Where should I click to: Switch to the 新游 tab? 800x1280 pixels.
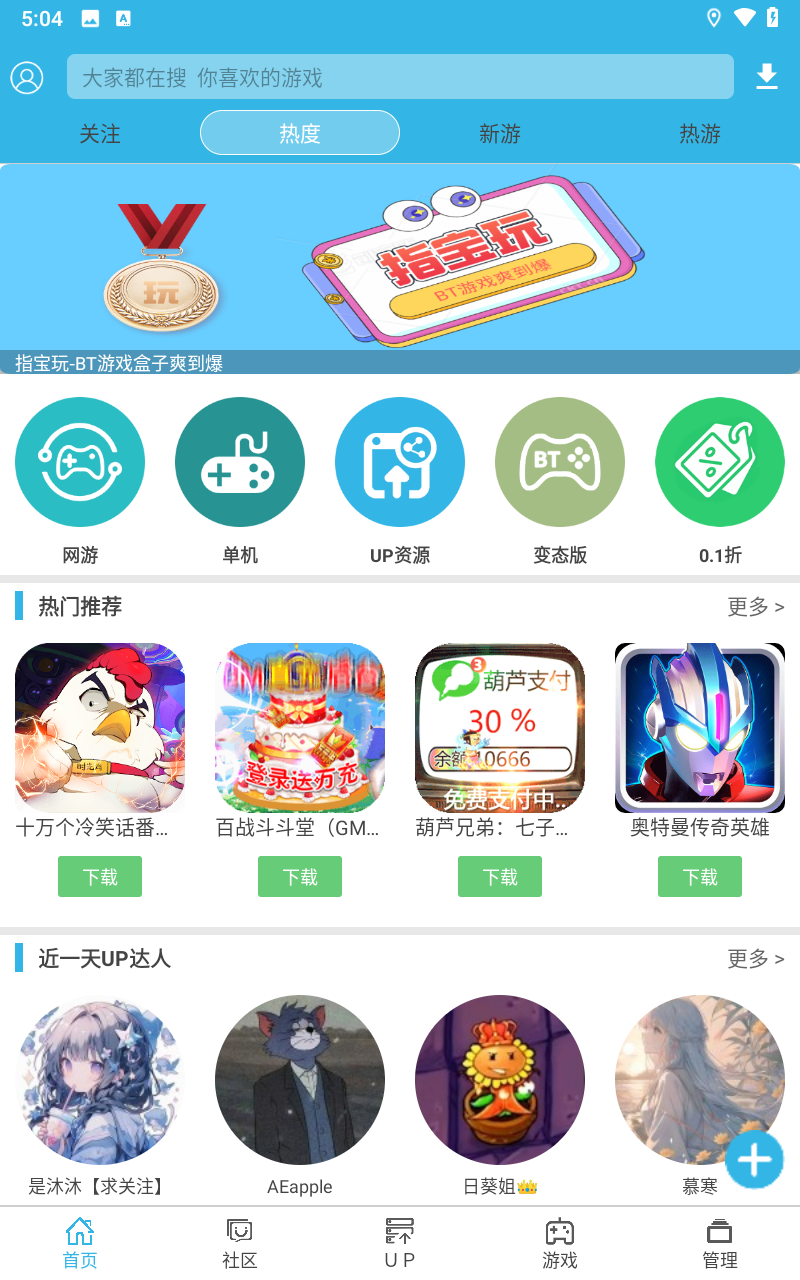500,133
